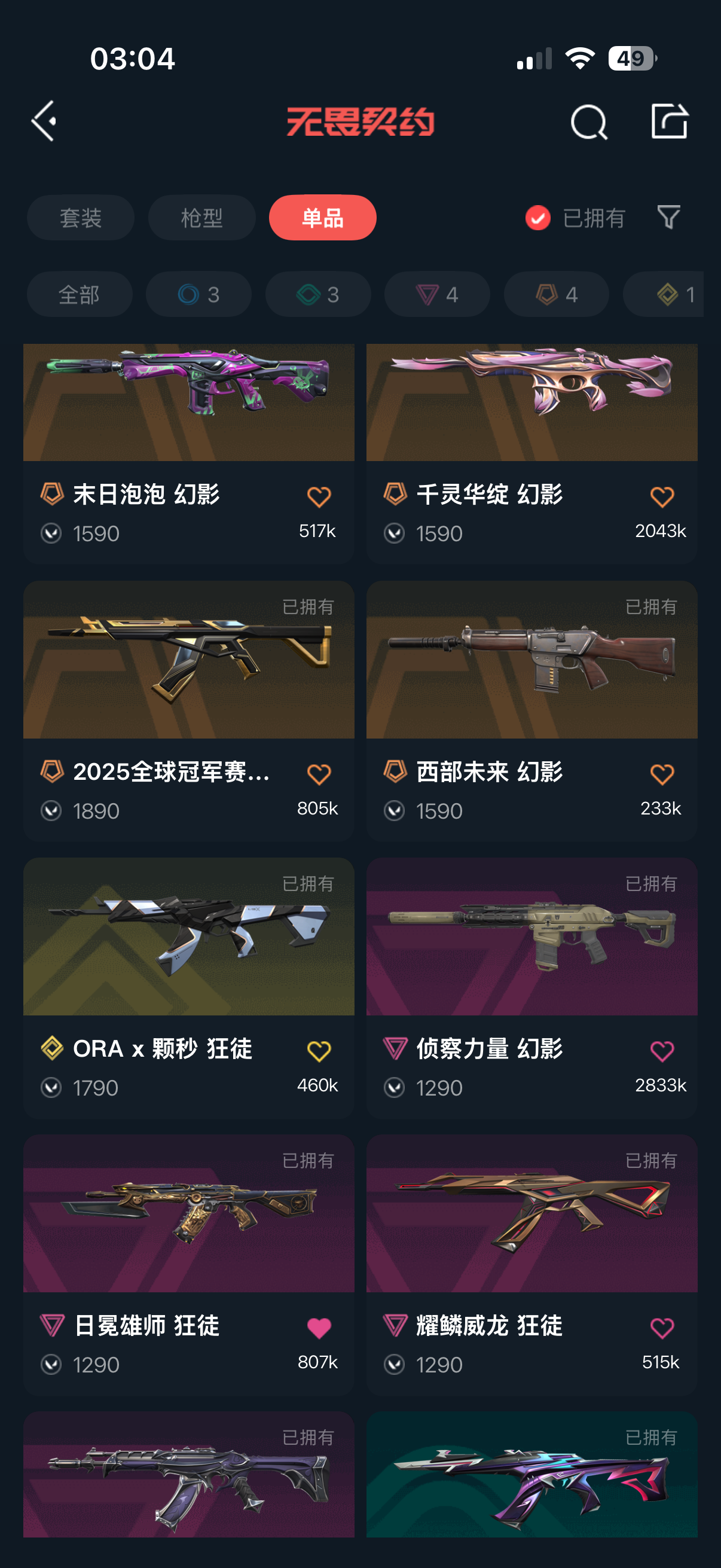Favorite the 西部未来 幻影 skin

662,774
